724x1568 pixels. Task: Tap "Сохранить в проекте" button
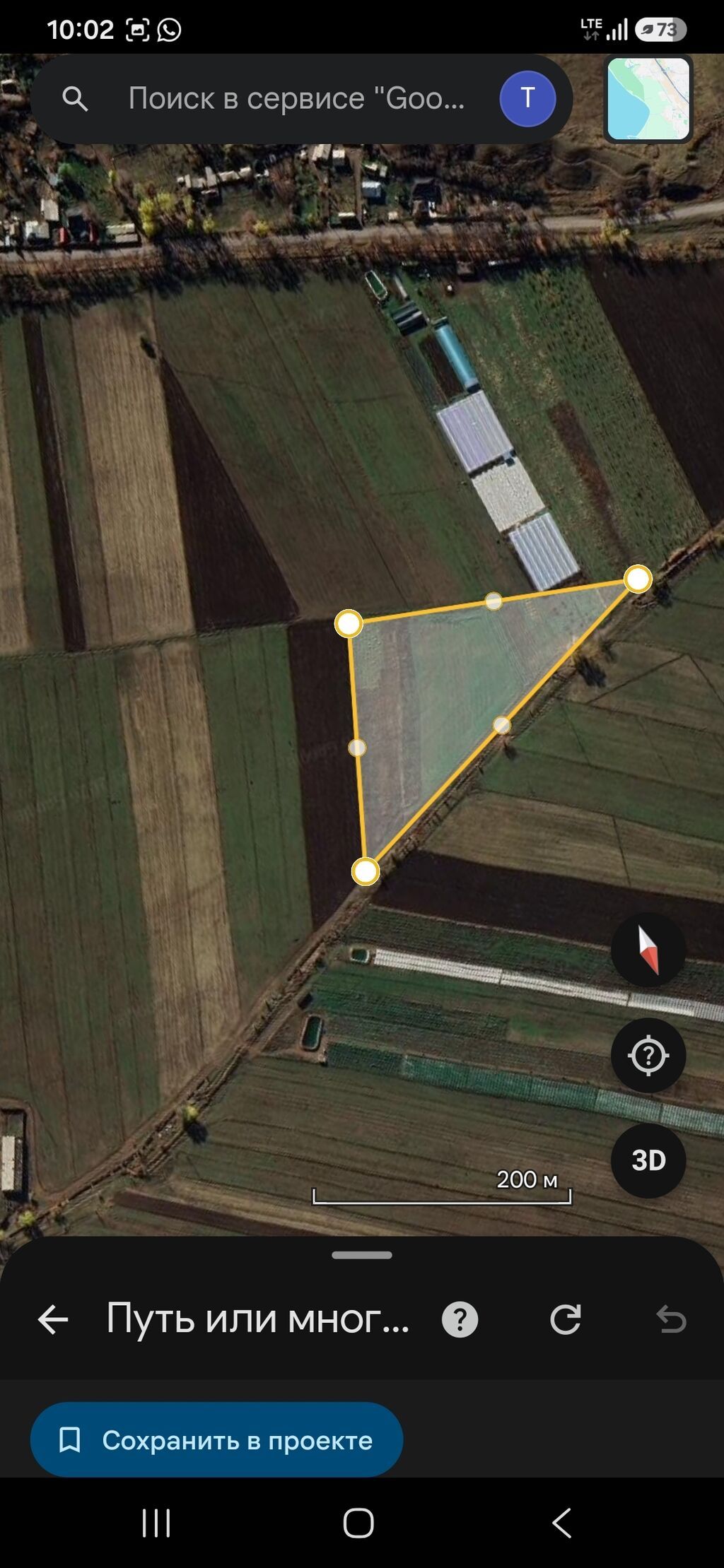[216, 1440]
